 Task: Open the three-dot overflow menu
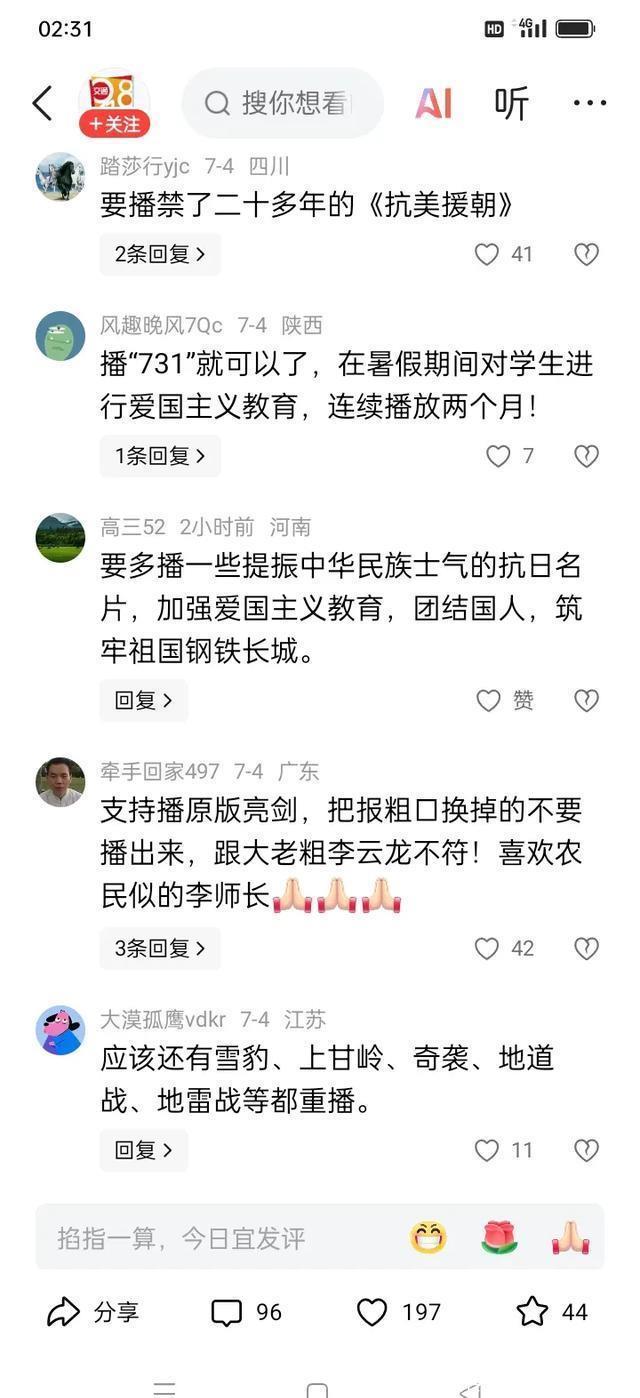click(590, 103)
